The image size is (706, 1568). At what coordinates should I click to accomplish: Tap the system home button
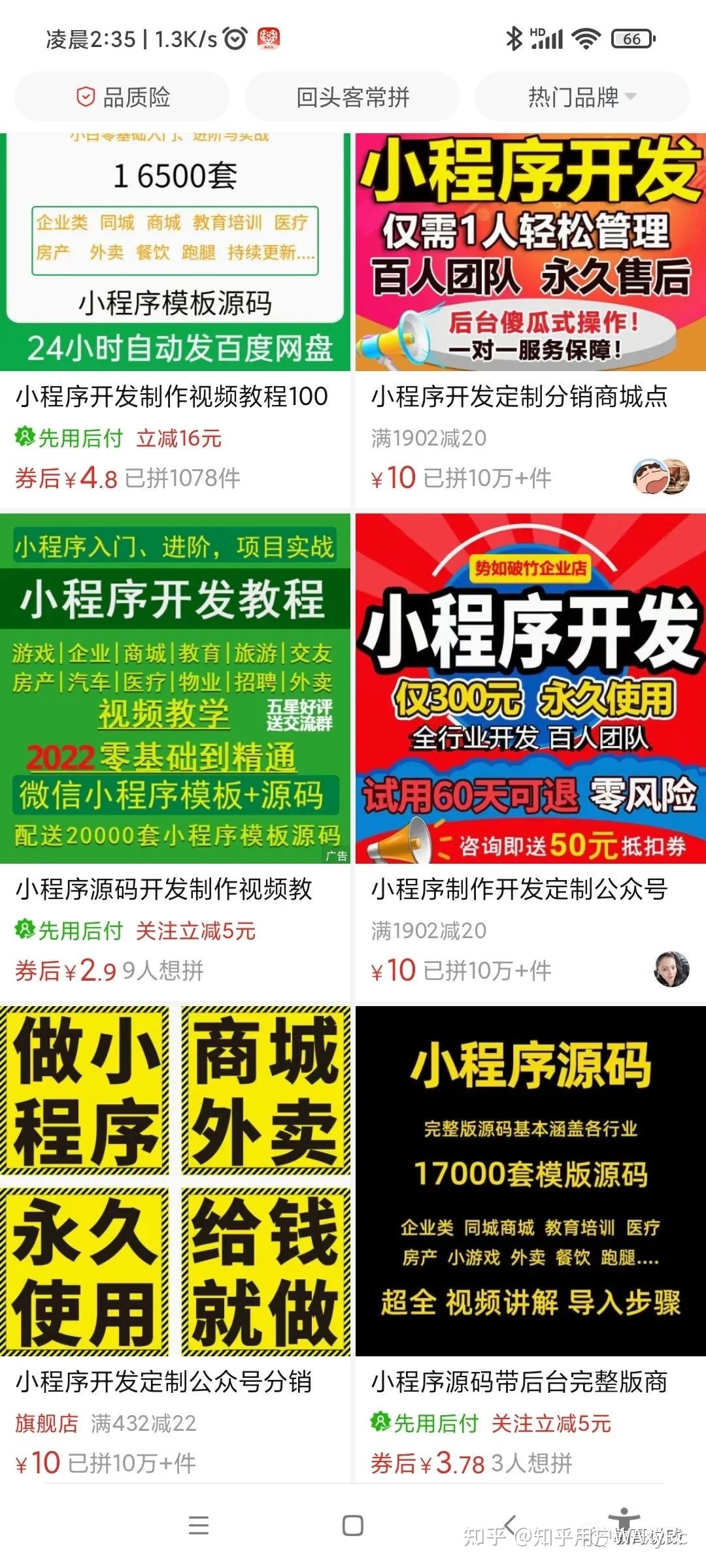click(x=352, y=1526)
